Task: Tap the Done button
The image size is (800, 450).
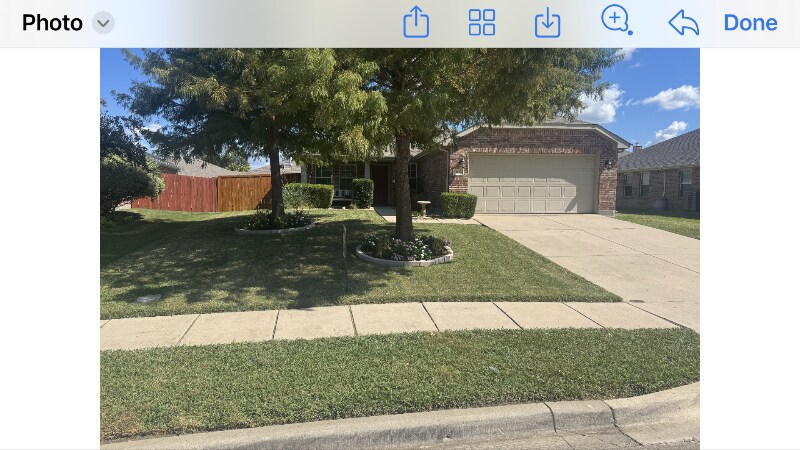Action: click(x=750, y=23)
